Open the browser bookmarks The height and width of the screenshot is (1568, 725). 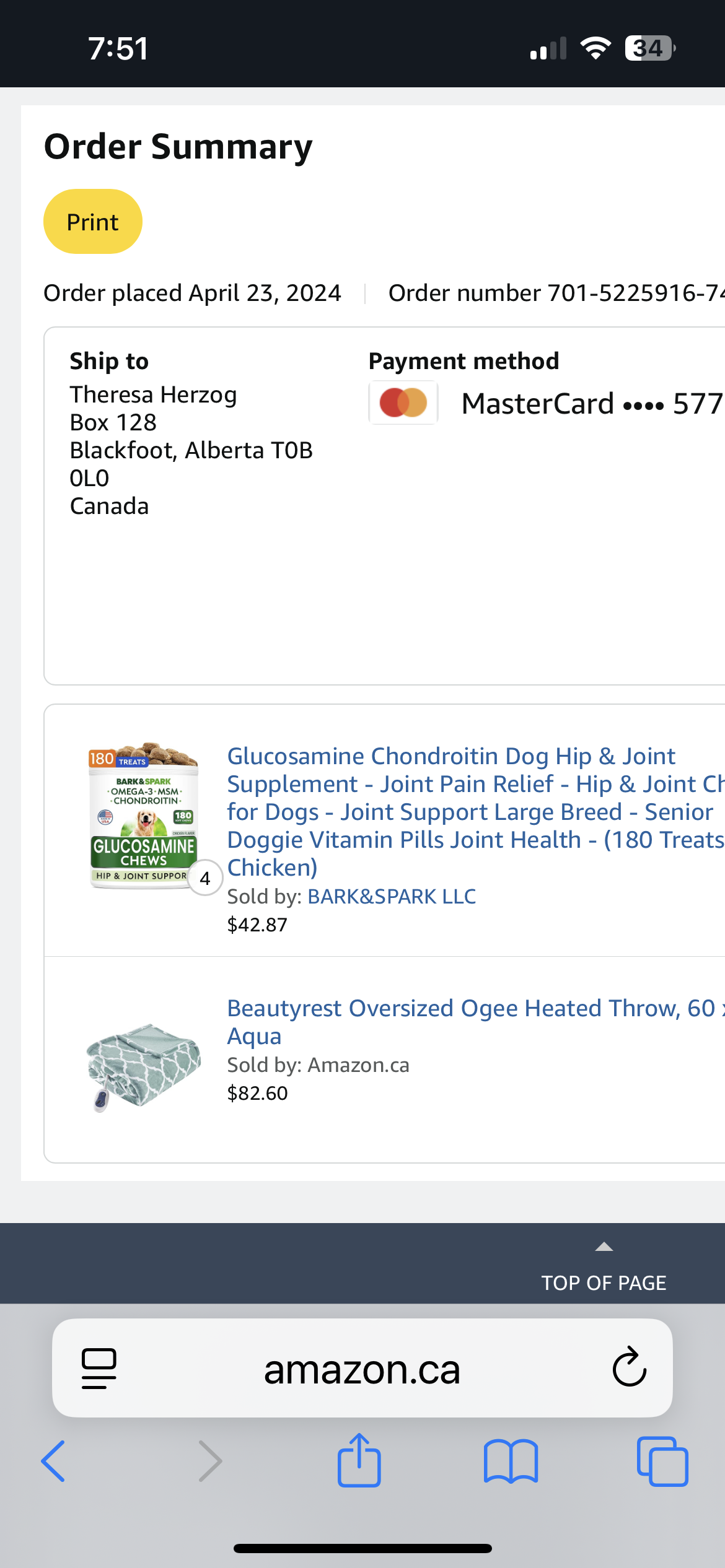coord(511,1461)
